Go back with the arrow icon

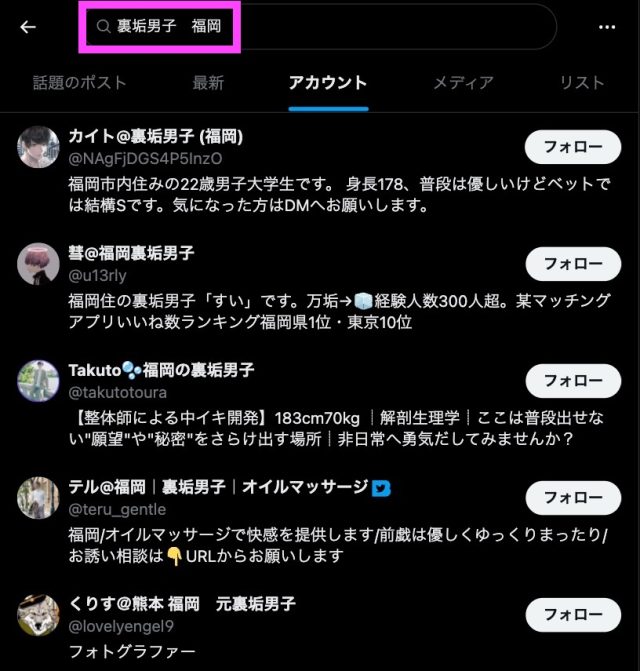pos(28,27)
